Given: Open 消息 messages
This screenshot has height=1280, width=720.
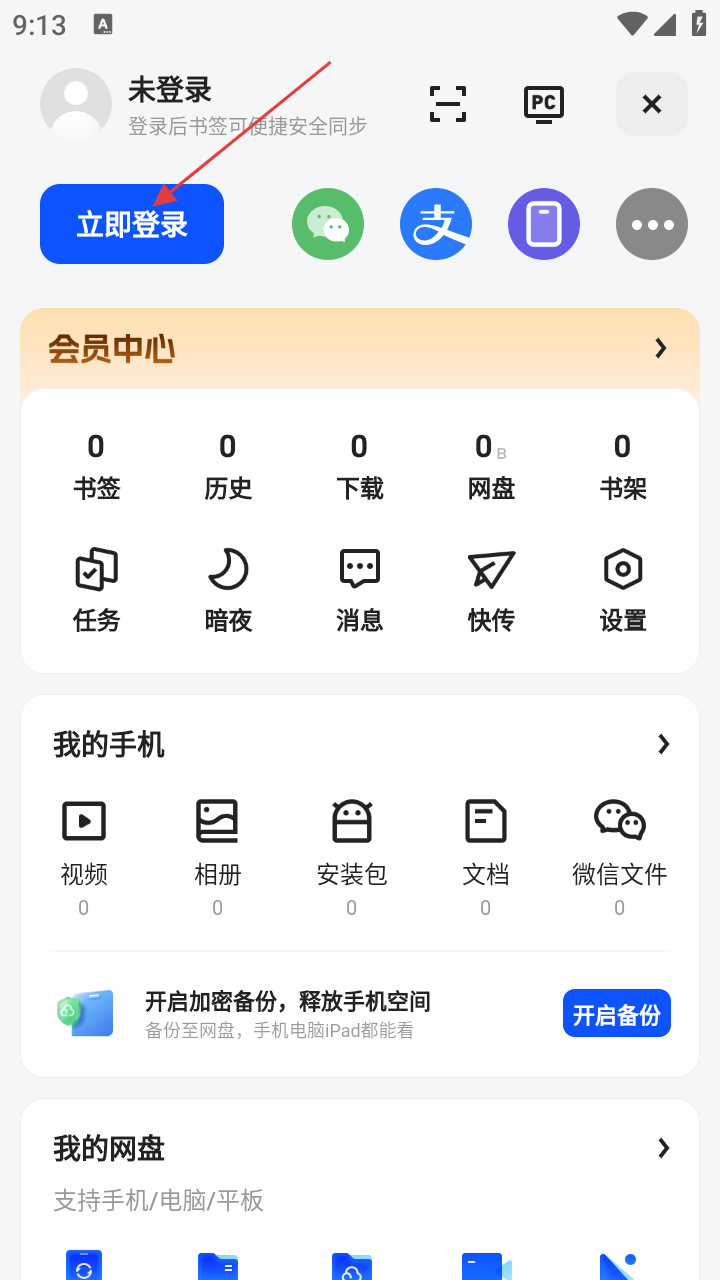Looking at the screenshot, I should point(360,590).
